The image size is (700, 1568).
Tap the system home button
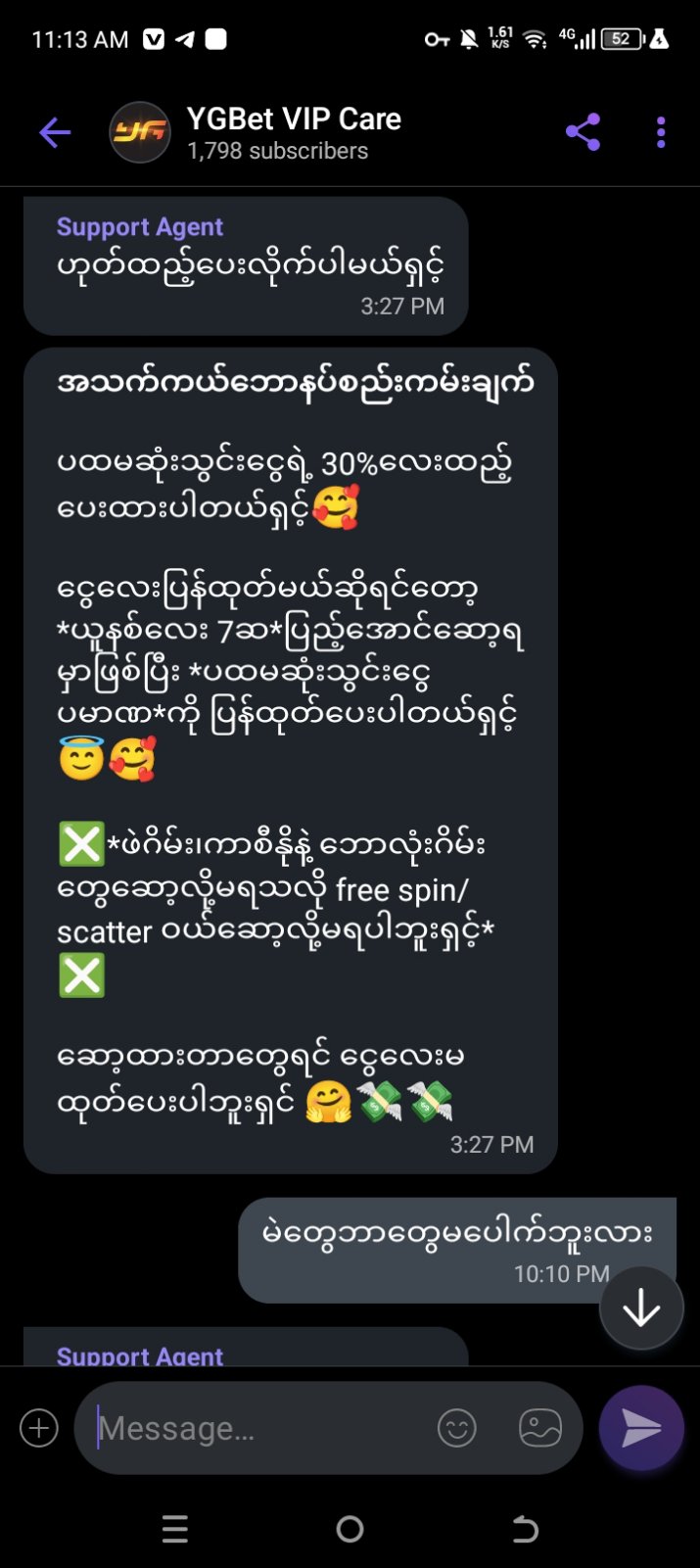350,1529
